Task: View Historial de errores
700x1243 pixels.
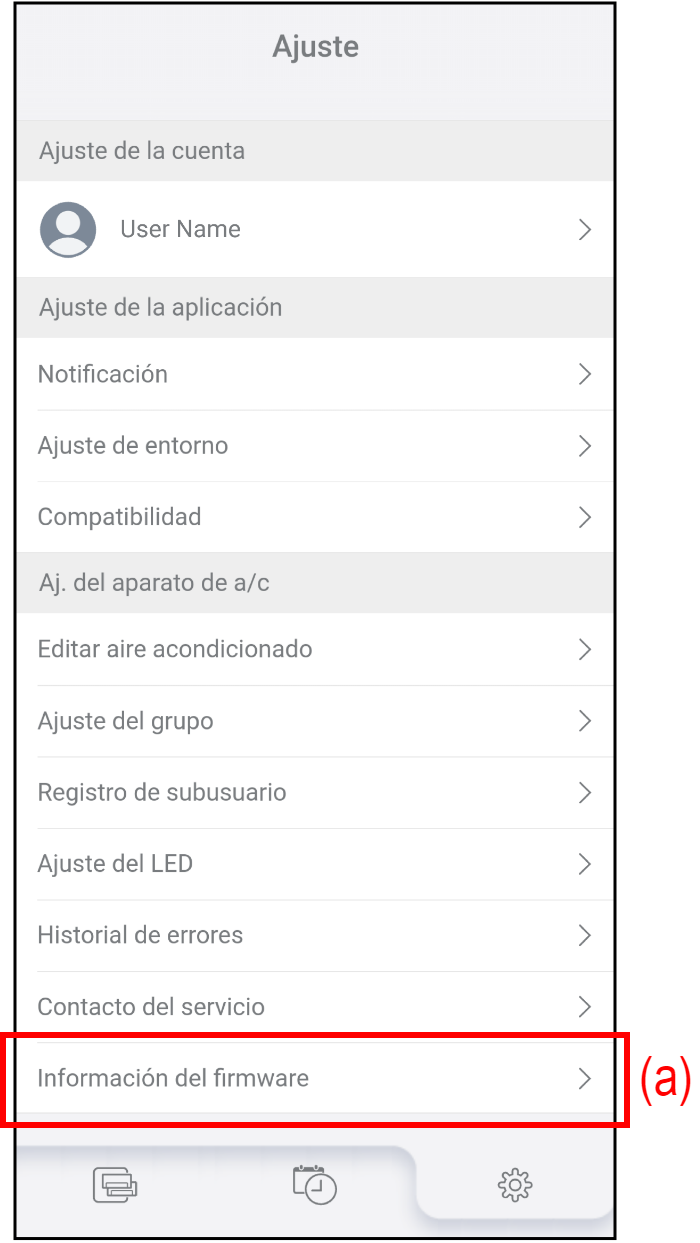Action: tap(314, 936)
